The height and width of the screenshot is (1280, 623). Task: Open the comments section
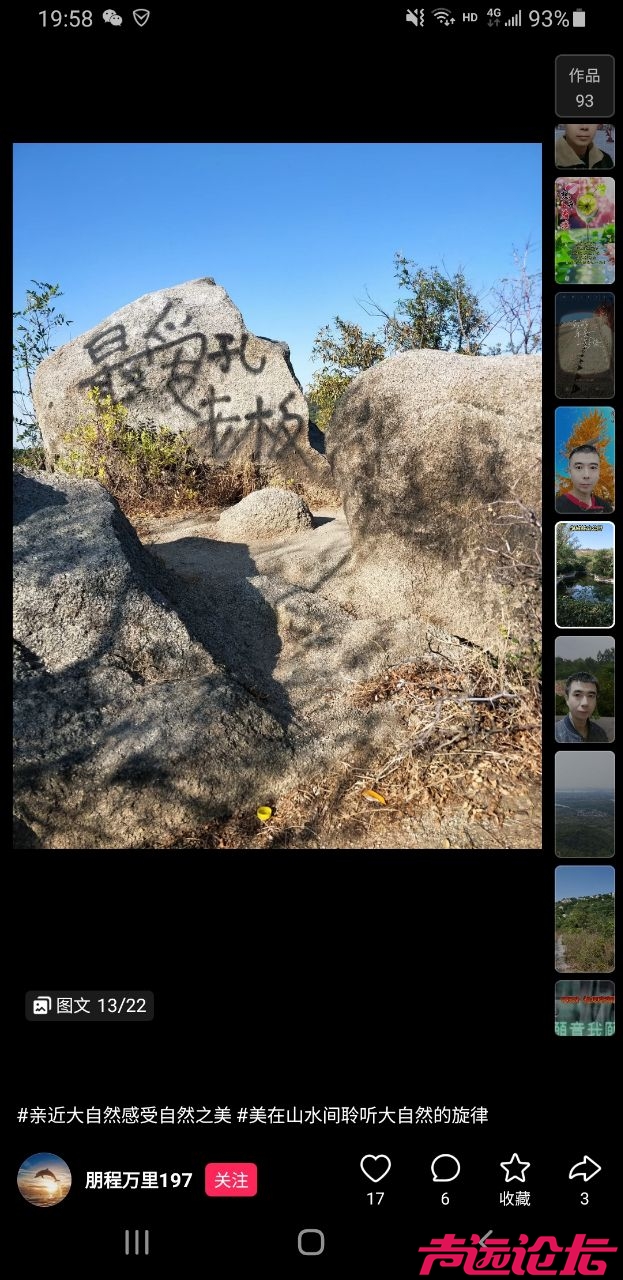pyautogui.click(x=445, y=1169)
